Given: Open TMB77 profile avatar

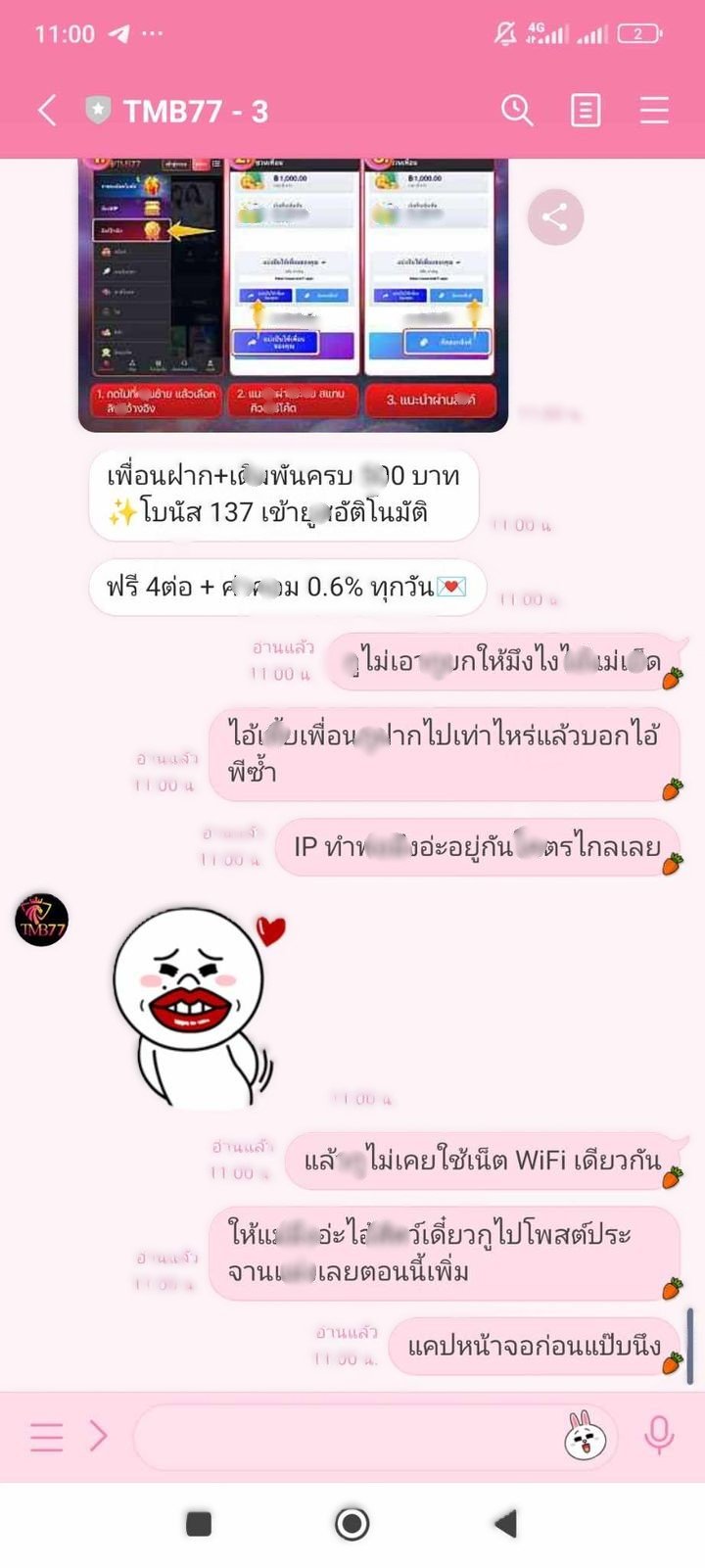Looking at the screenshot, I should pos(41,920).
